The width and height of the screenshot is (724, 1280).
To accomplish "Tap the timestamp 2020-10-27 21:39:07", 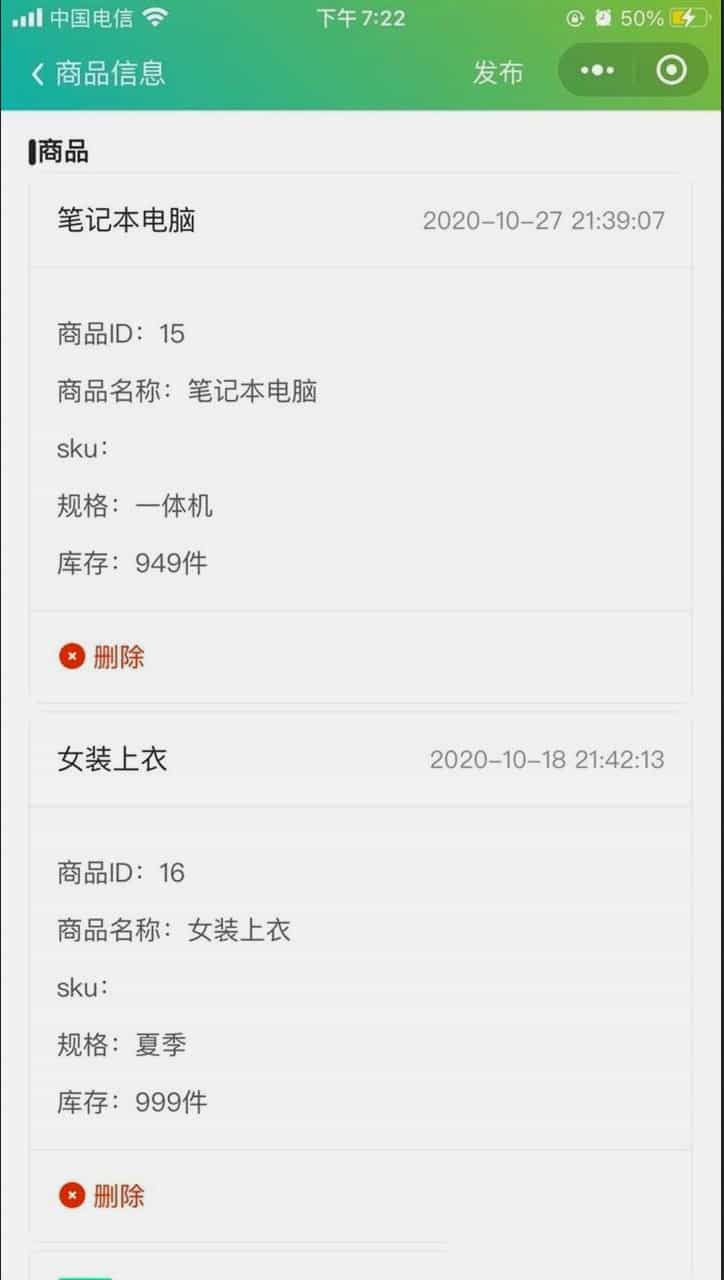I will 544,221.
